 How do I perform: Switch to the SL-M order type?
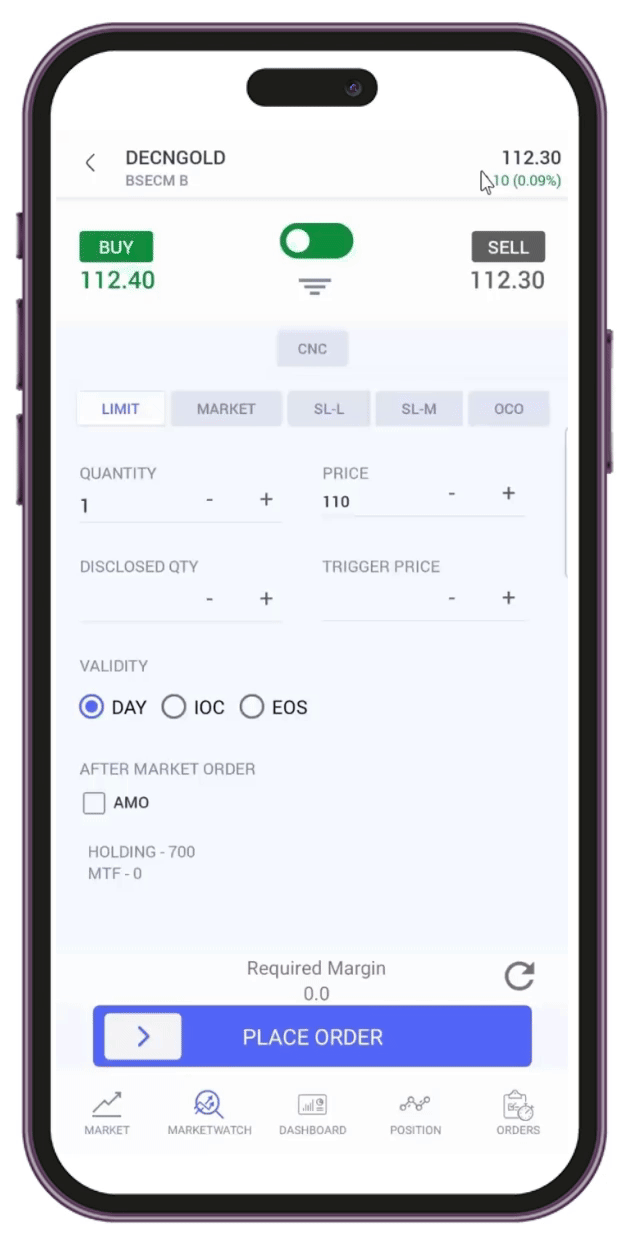(419, 409)
